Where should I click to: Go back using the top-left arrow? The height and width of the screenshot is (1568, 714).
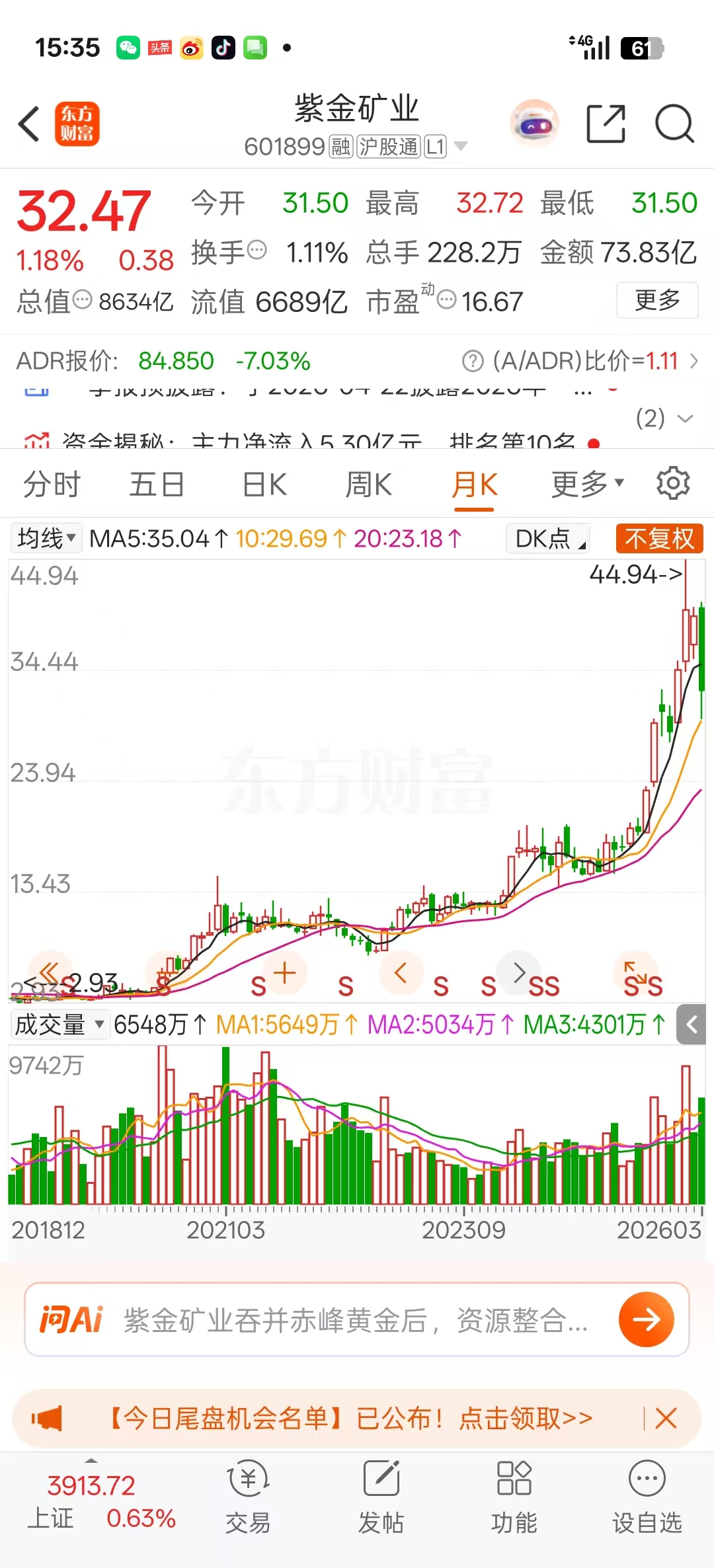tap(30, 124)
